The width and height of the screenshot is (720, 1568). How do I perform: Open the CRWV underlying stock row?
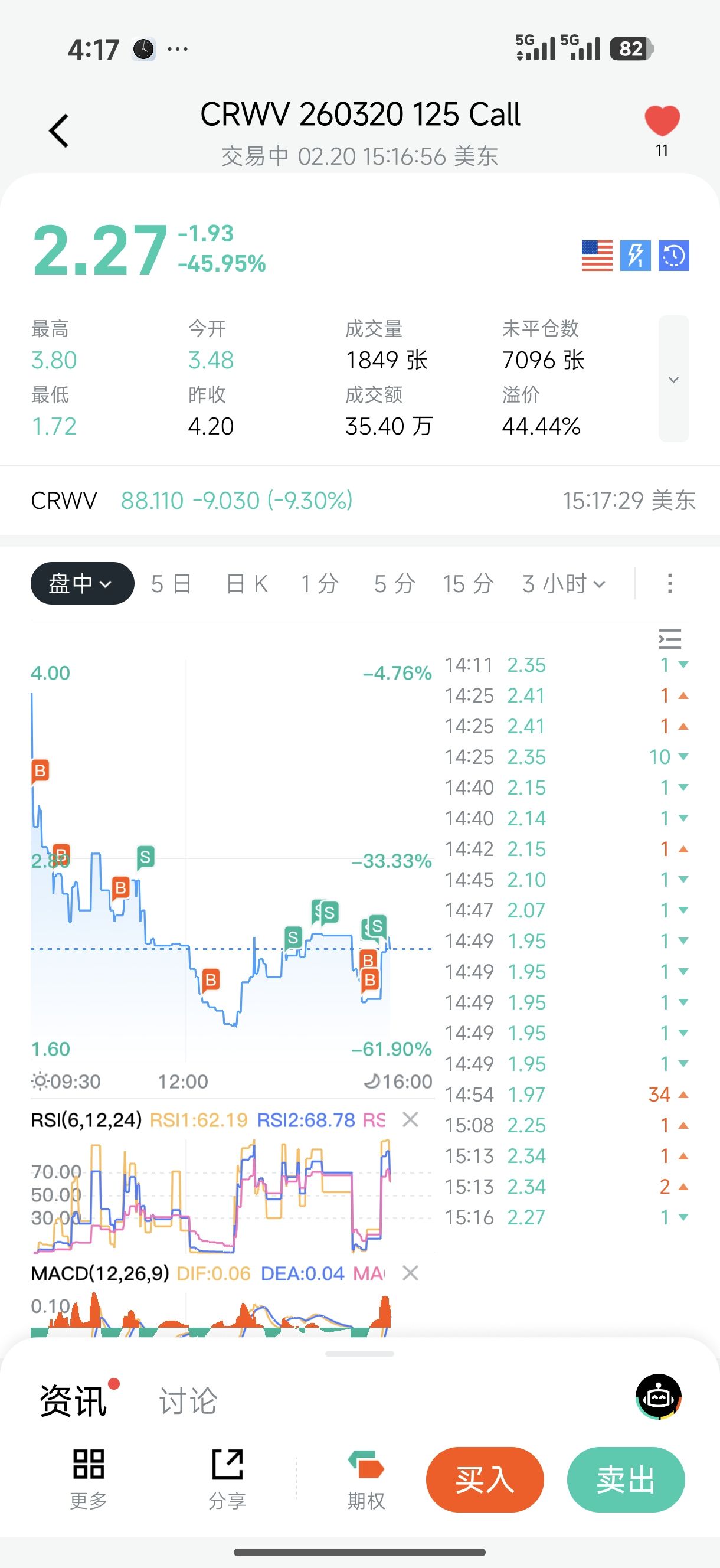(359, 501)
